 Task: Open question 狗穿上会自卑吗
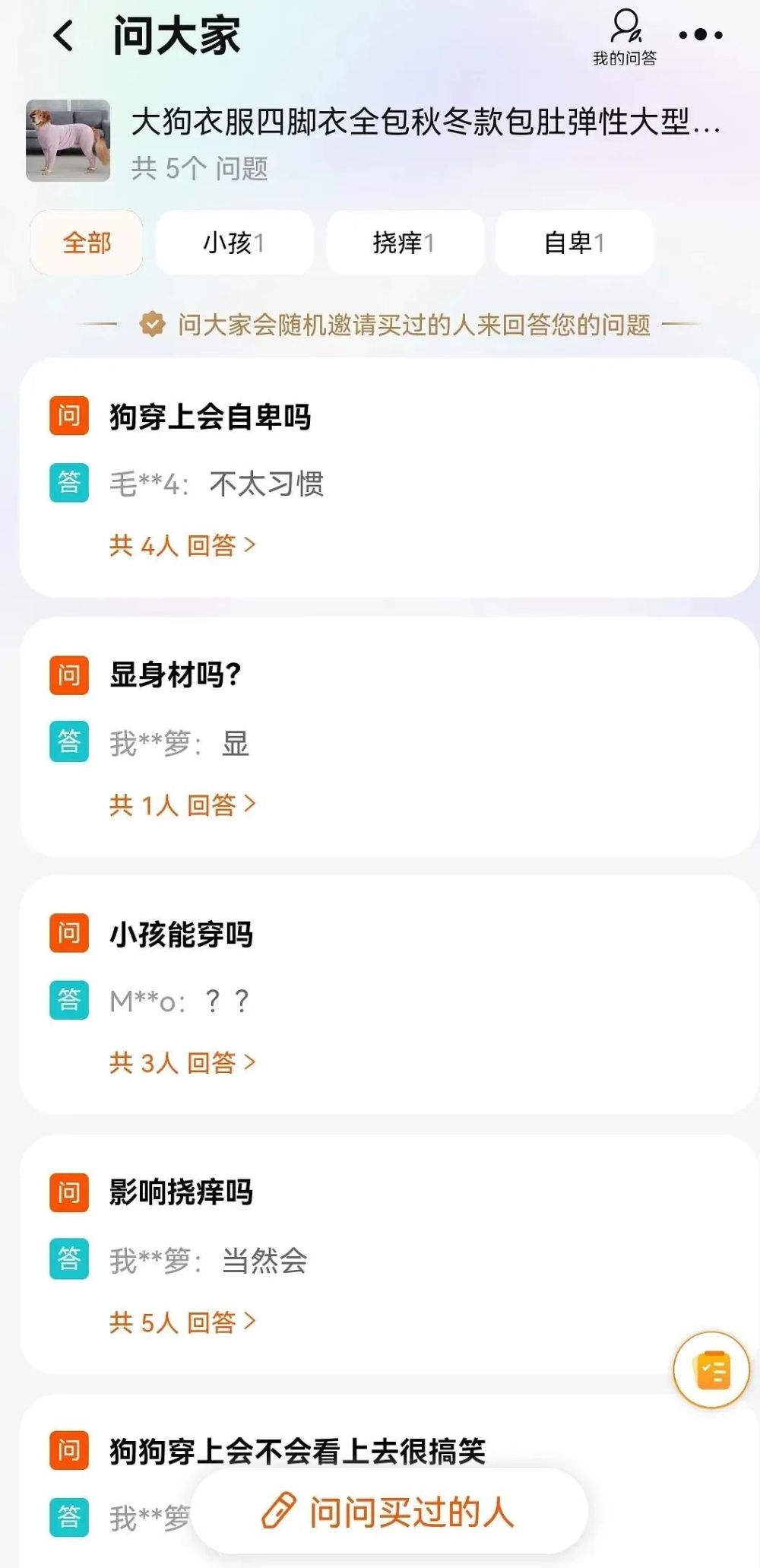211,417
